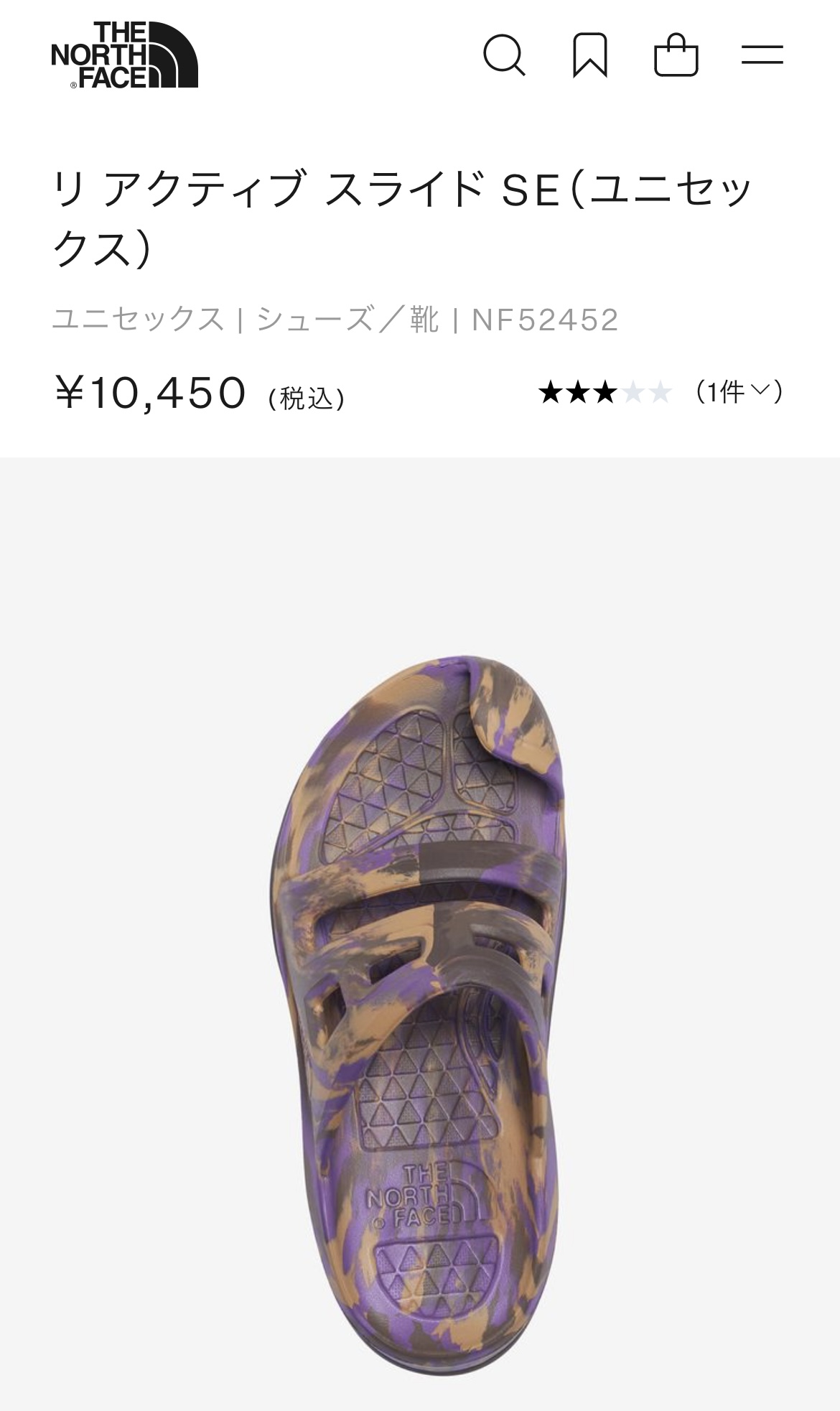Open the search magnifier icon
Viewport: 840px width, 1411px height.
coord(504,55)
